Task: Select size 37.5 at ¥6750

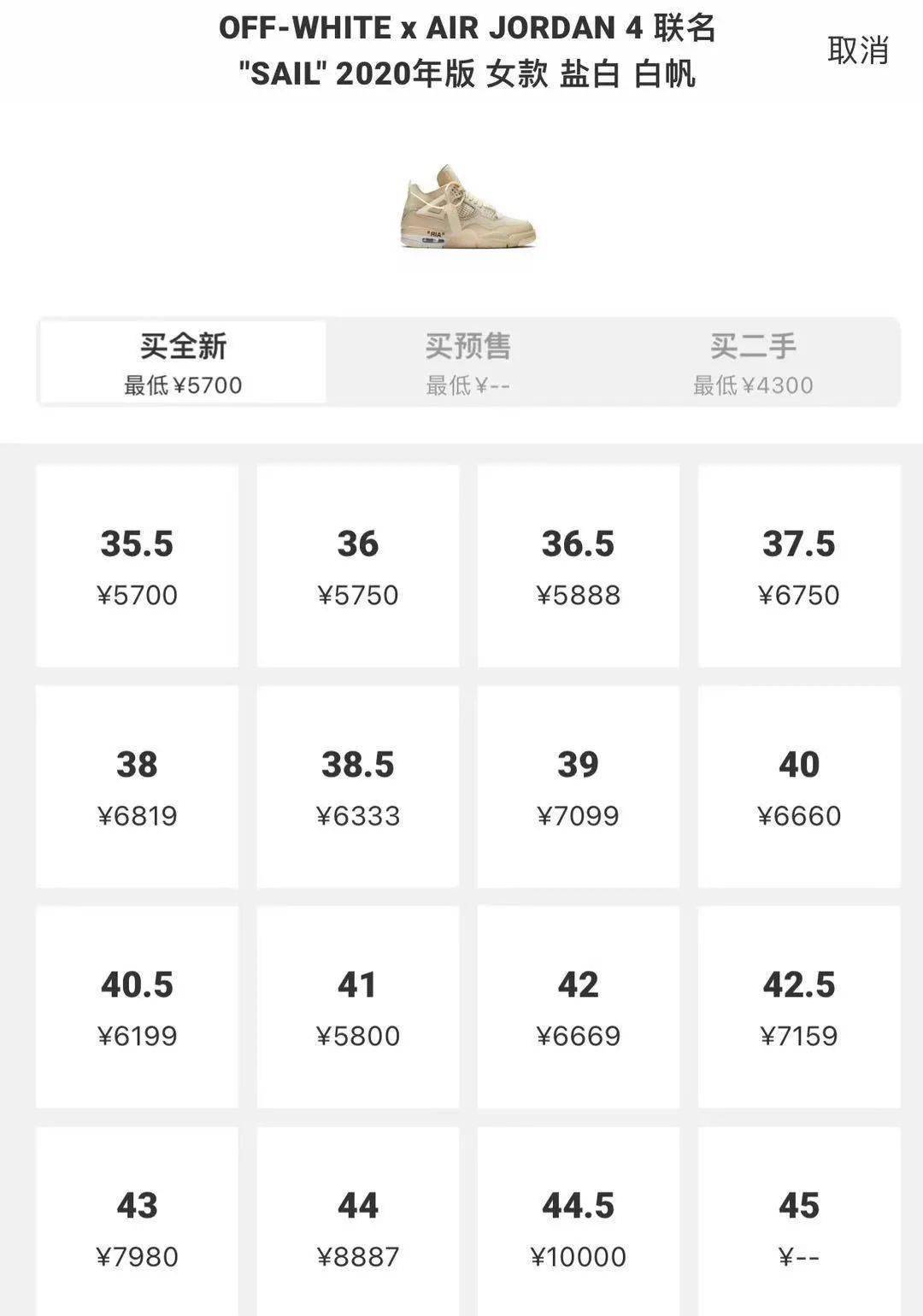Action: tap(798, 566)
